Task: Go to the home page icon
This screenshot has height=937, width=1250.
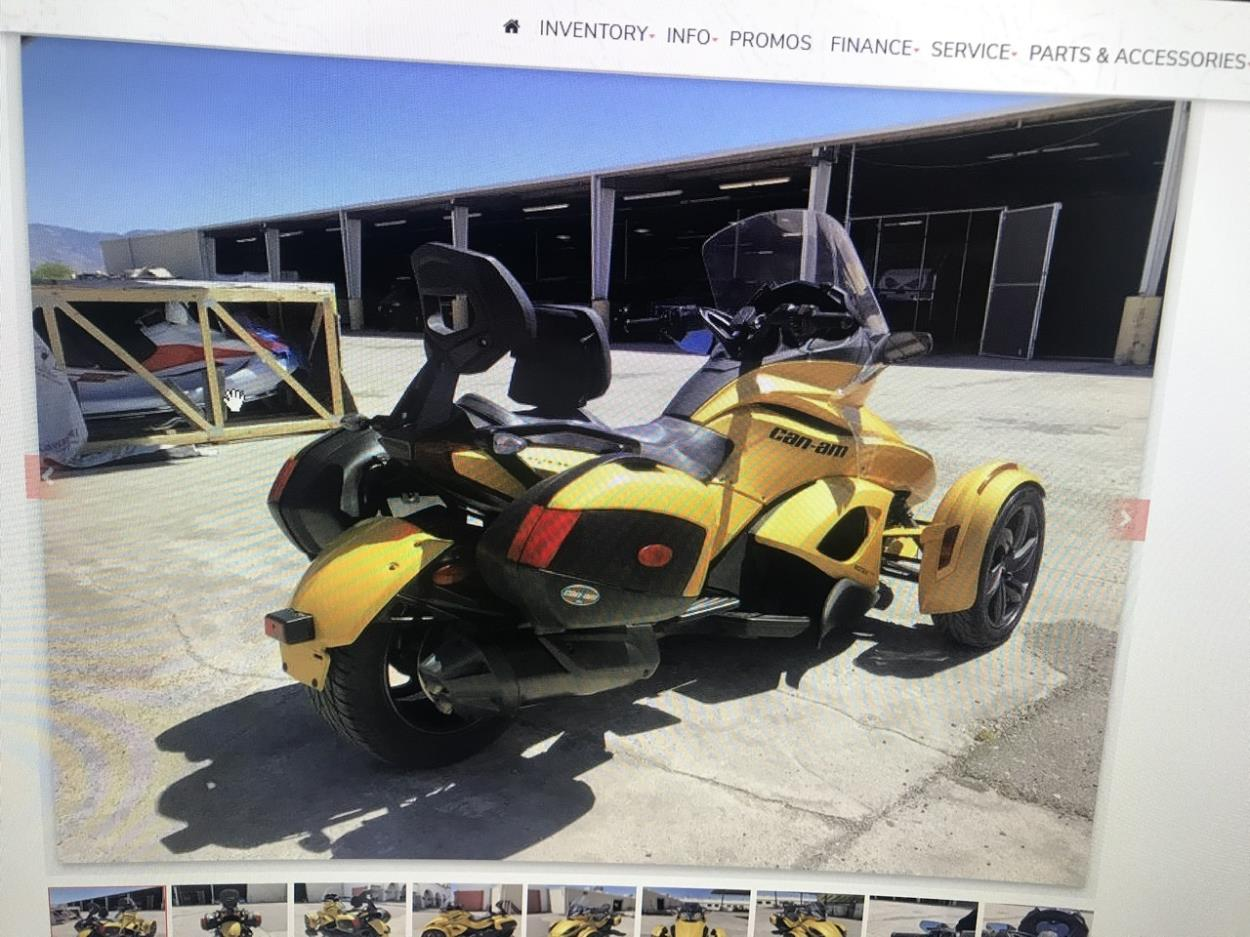Action: (x=511, y=27)
